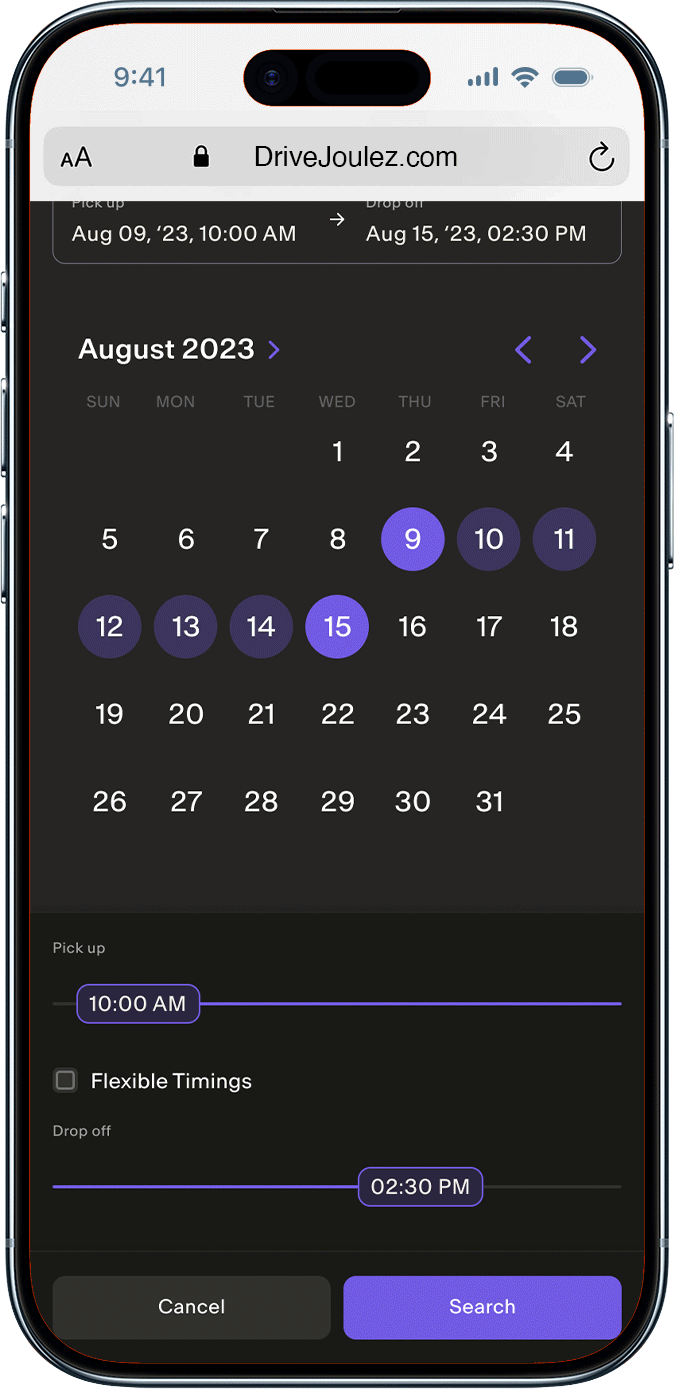Choose August 18 on the calendar
This screenshot has width=674, height=1390.
(564, 627)
